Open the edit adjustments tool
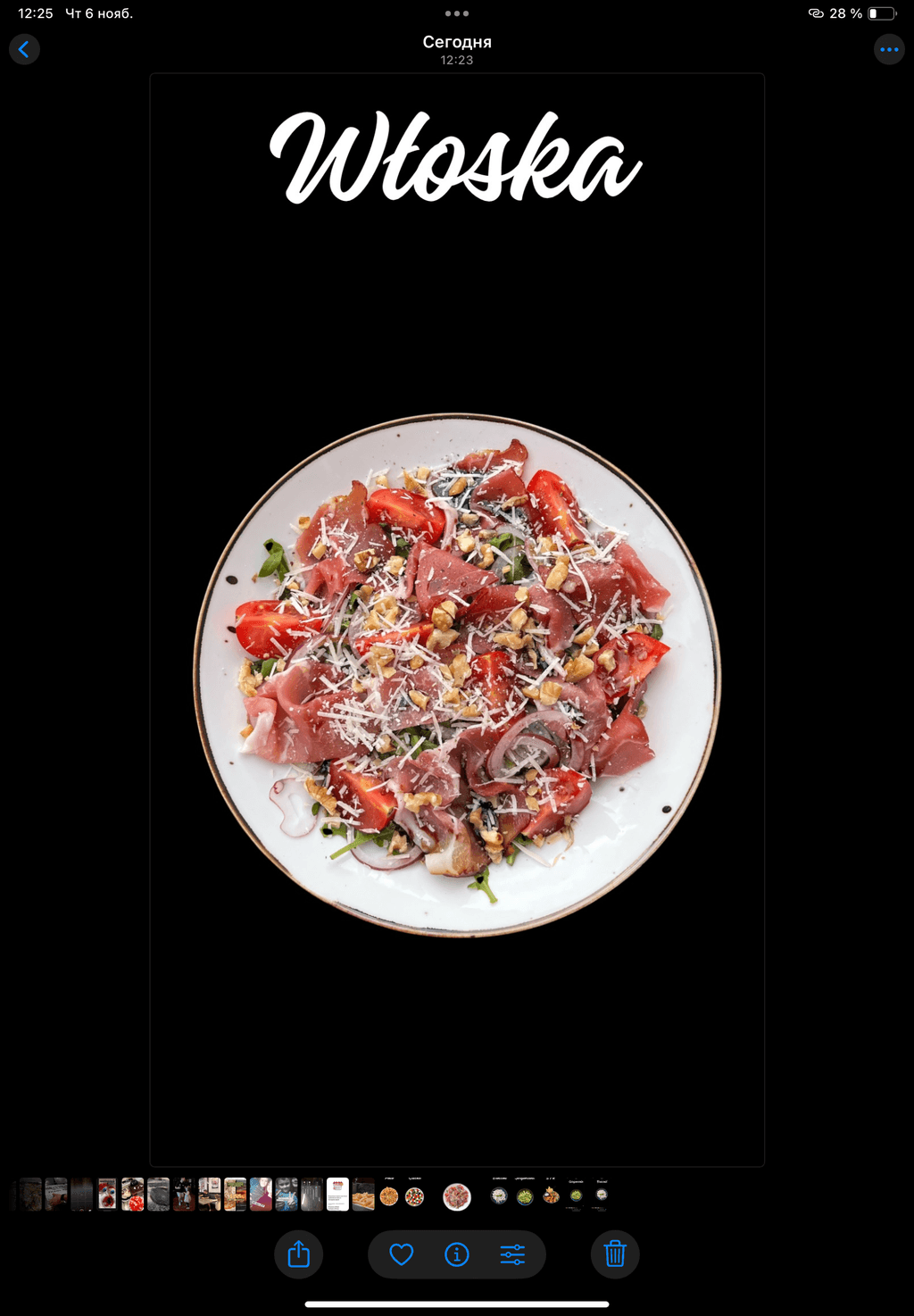Screen dimensions: 914x1316 tap(512, 1254)
